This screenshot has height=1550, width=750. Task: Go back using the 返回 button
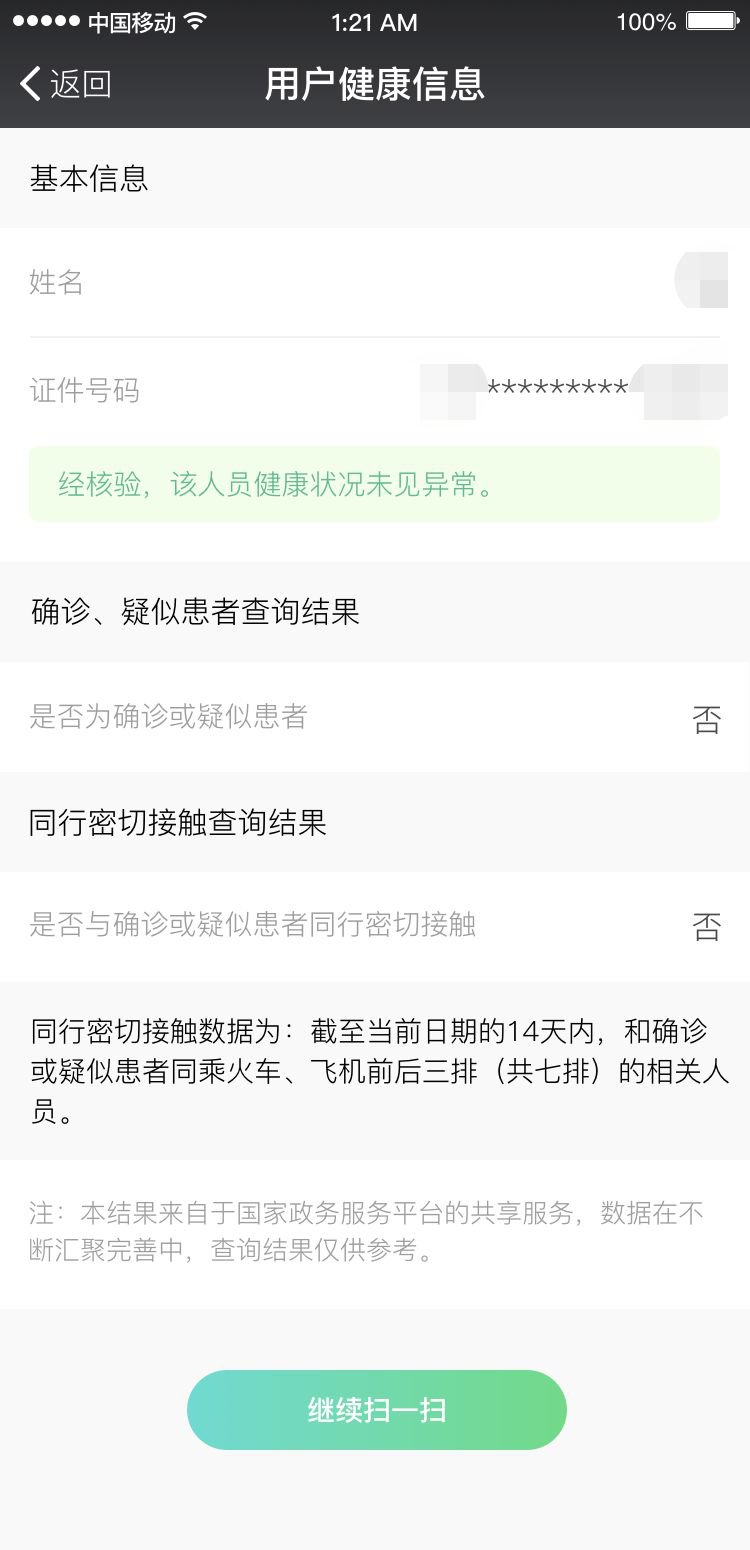coord(66,84)
